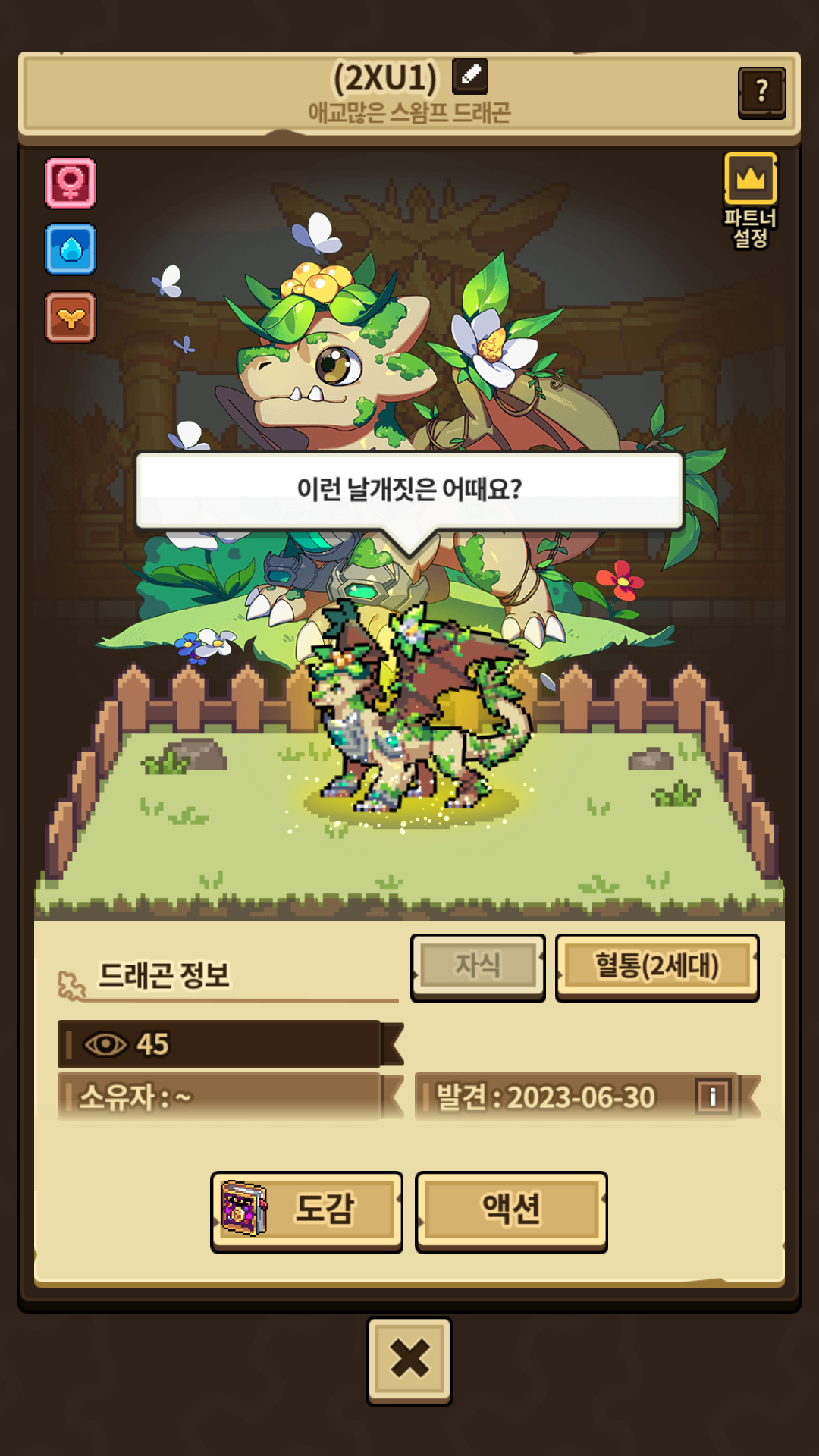Tap the water element icon
819x1456 pixels.
click(x=71, y=249)
